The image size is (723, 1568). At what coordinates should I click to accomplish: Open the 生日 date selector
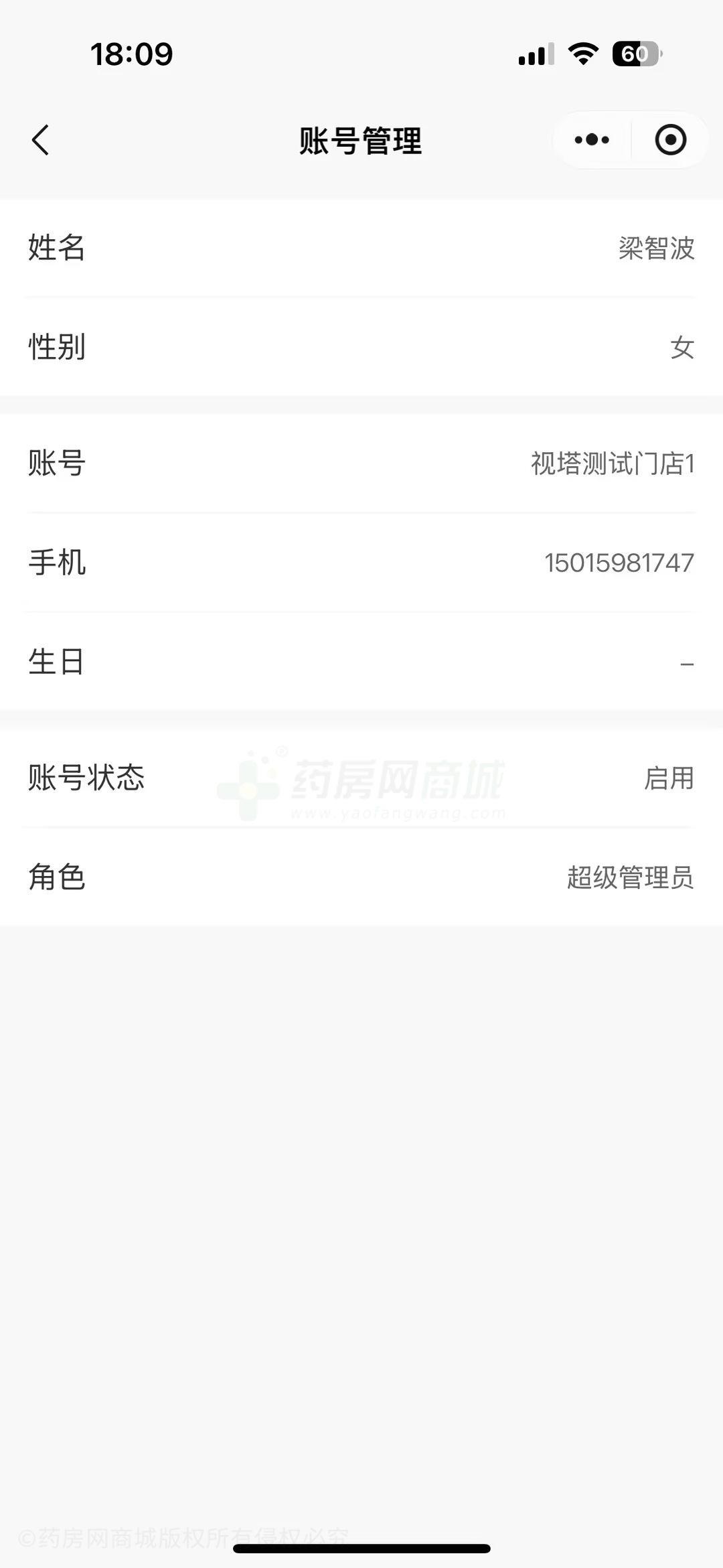pos(361,662)
